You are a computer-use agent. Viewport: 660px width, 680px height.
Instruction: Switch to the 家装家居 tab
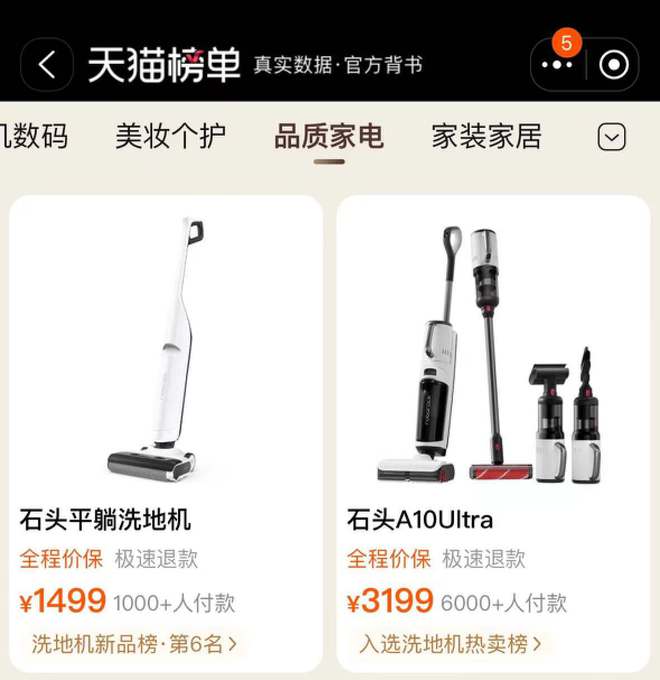click(486, 137)
